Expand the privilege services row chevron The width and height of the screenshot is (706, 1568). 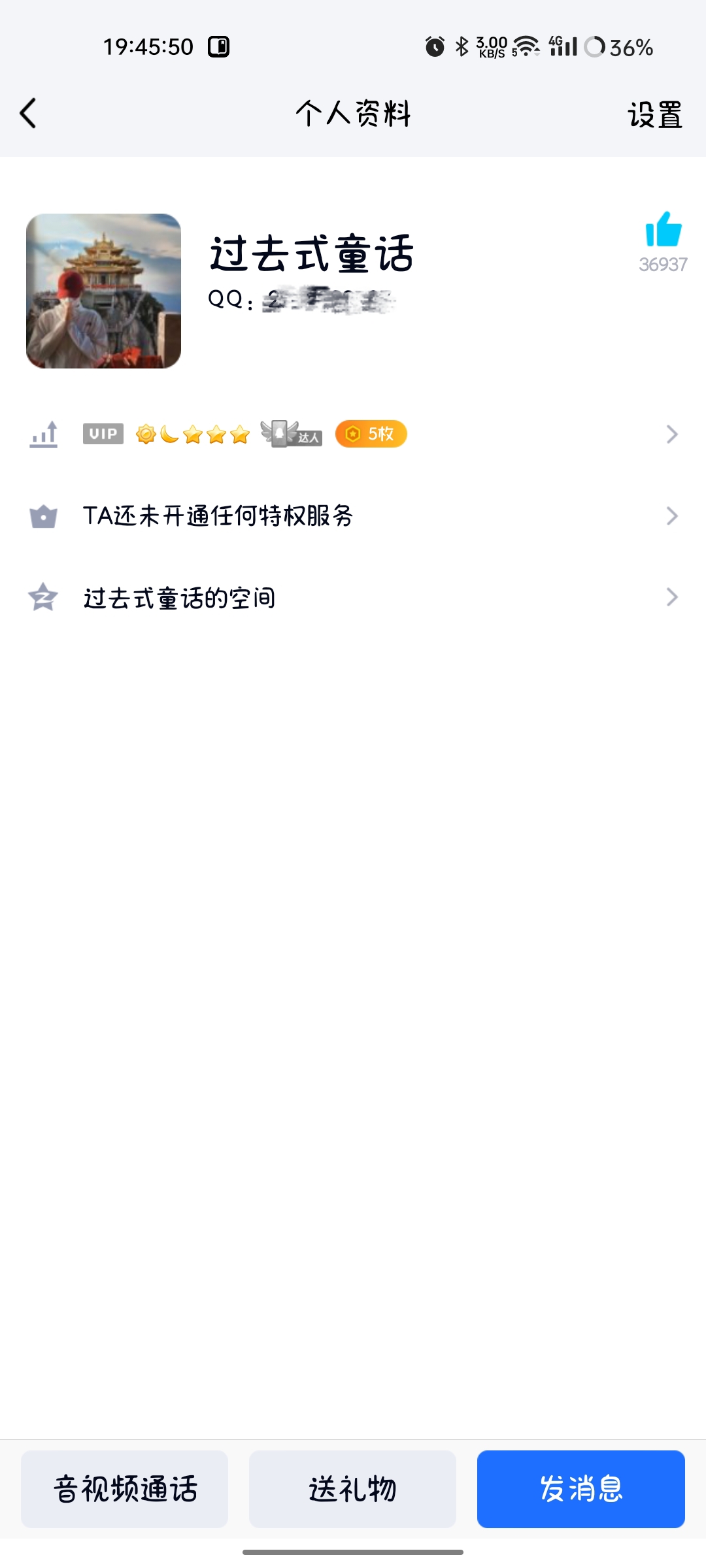click(x=671, y=516)
